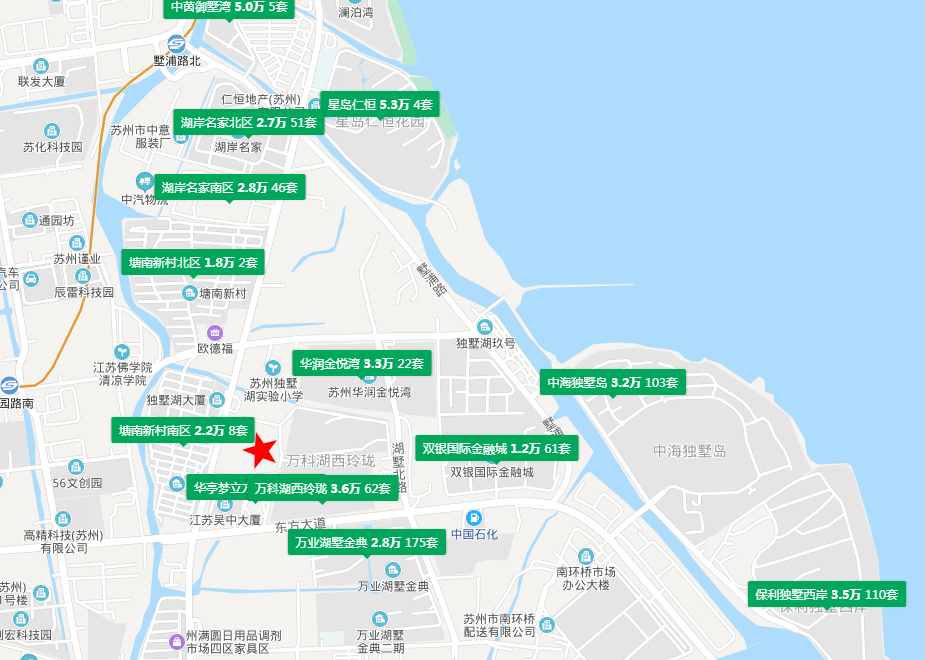Viewport: 925px width, 660px height.
Task: View the 万业湖墅金典 2.8万 175套 listings
Action: 365,543
